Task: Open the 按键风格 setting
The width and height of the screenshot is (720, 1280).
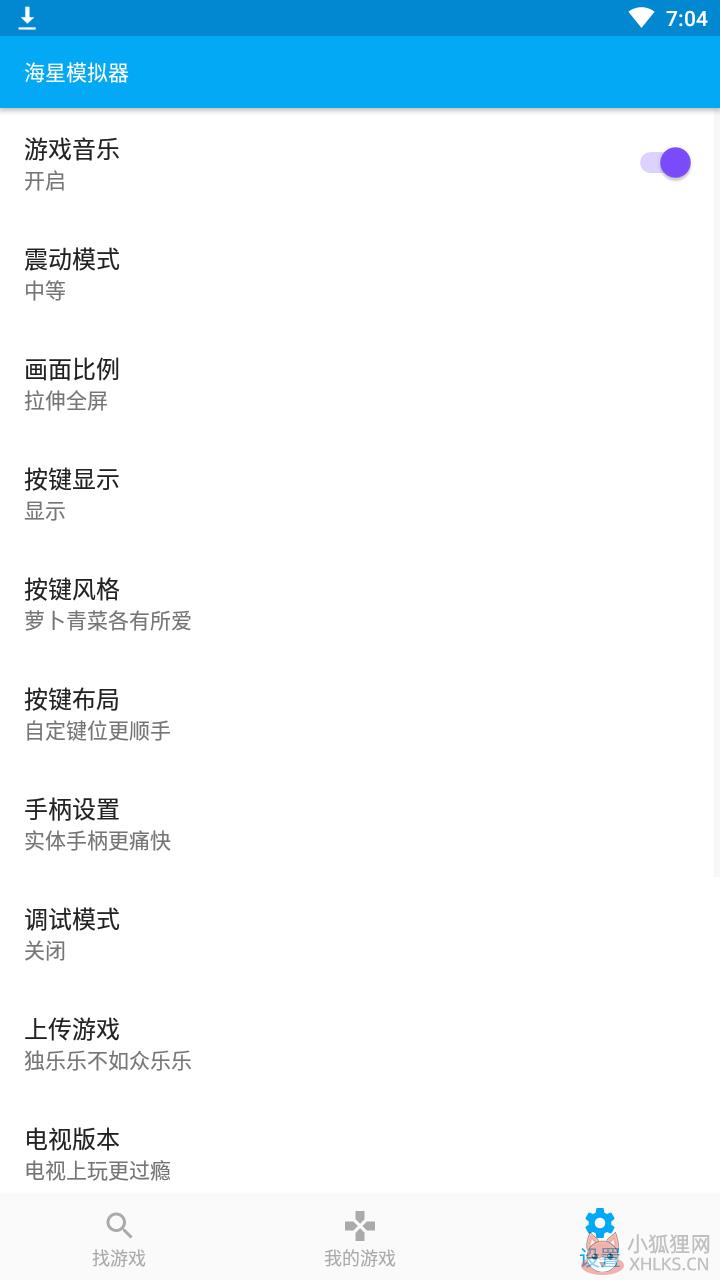Action: pos(360,605)
